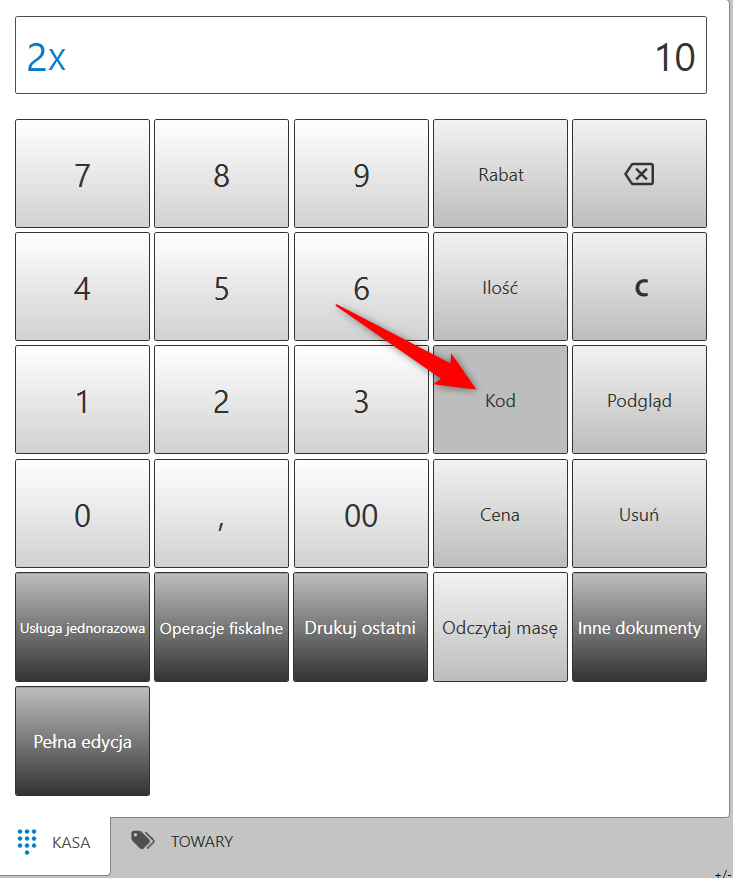Tap the backspace key on the keypad

click(639, 174)
